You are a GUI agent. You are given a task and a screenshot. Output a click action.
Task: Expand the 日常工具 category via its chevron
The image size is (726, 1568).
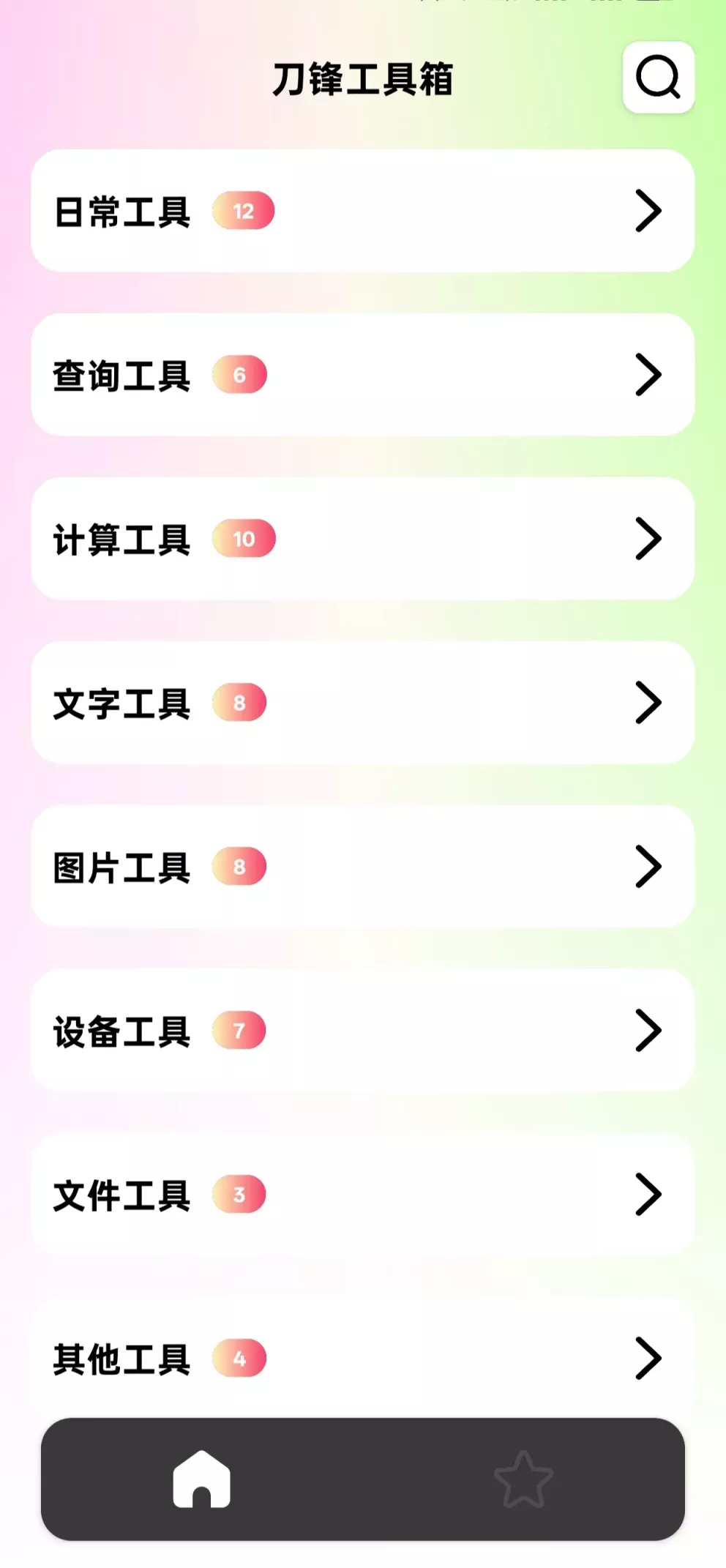[647, 211]
